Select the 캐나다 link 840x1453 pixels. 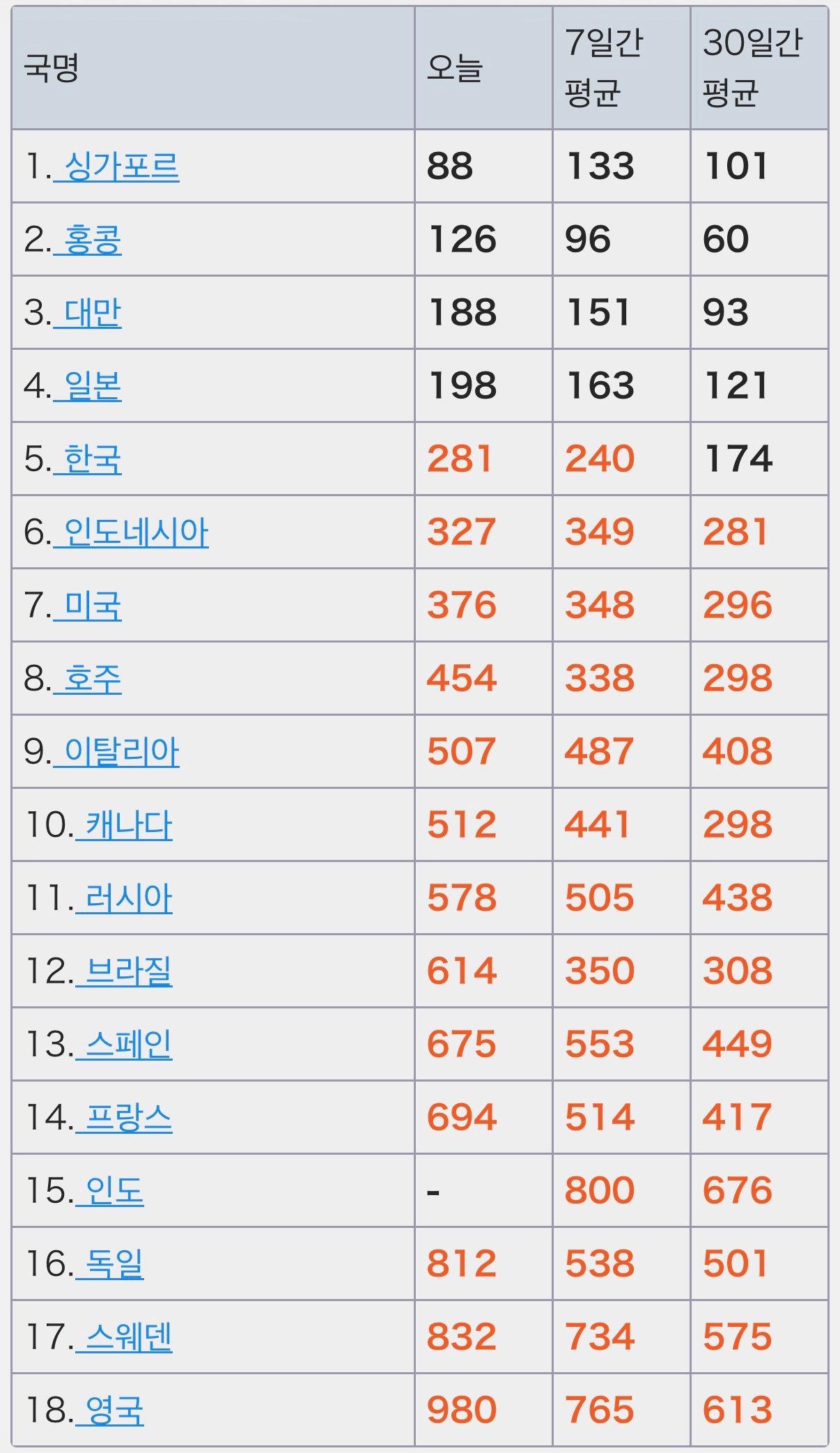(128, 825)
